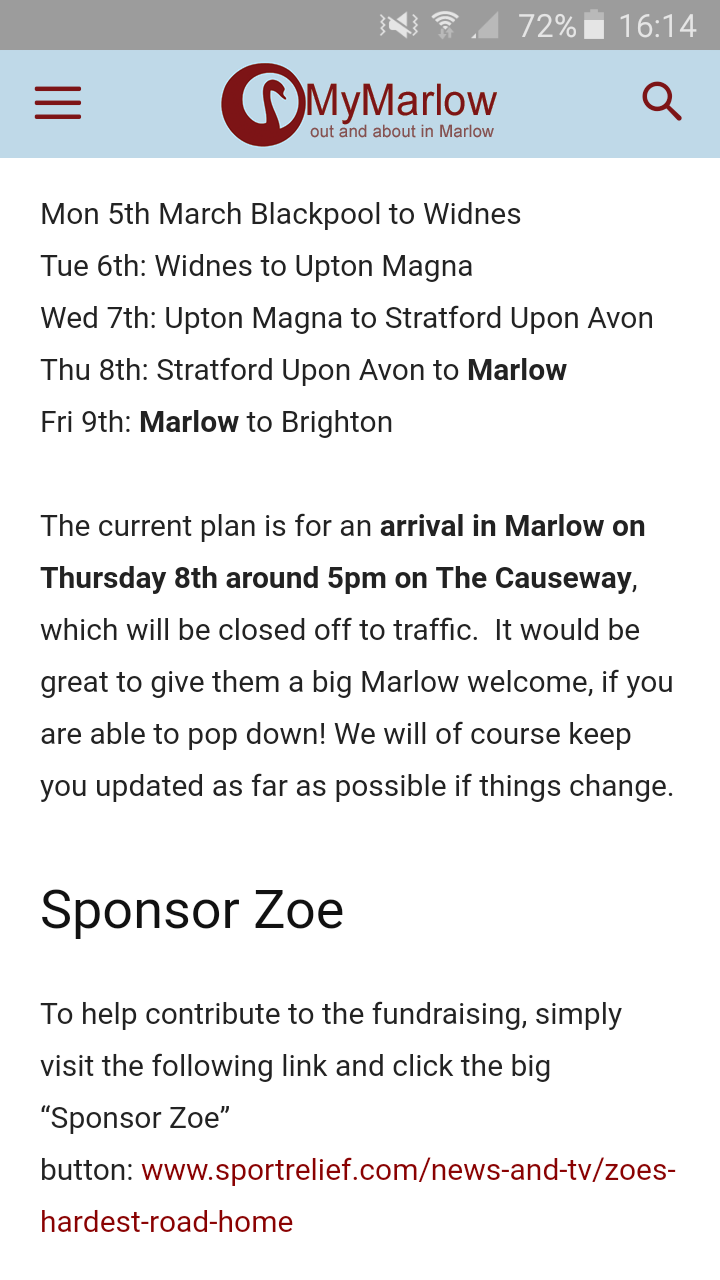Open the hamburger navigation menu
The width and height of the screenshot is (720, 1280).
tap(58, 103)
